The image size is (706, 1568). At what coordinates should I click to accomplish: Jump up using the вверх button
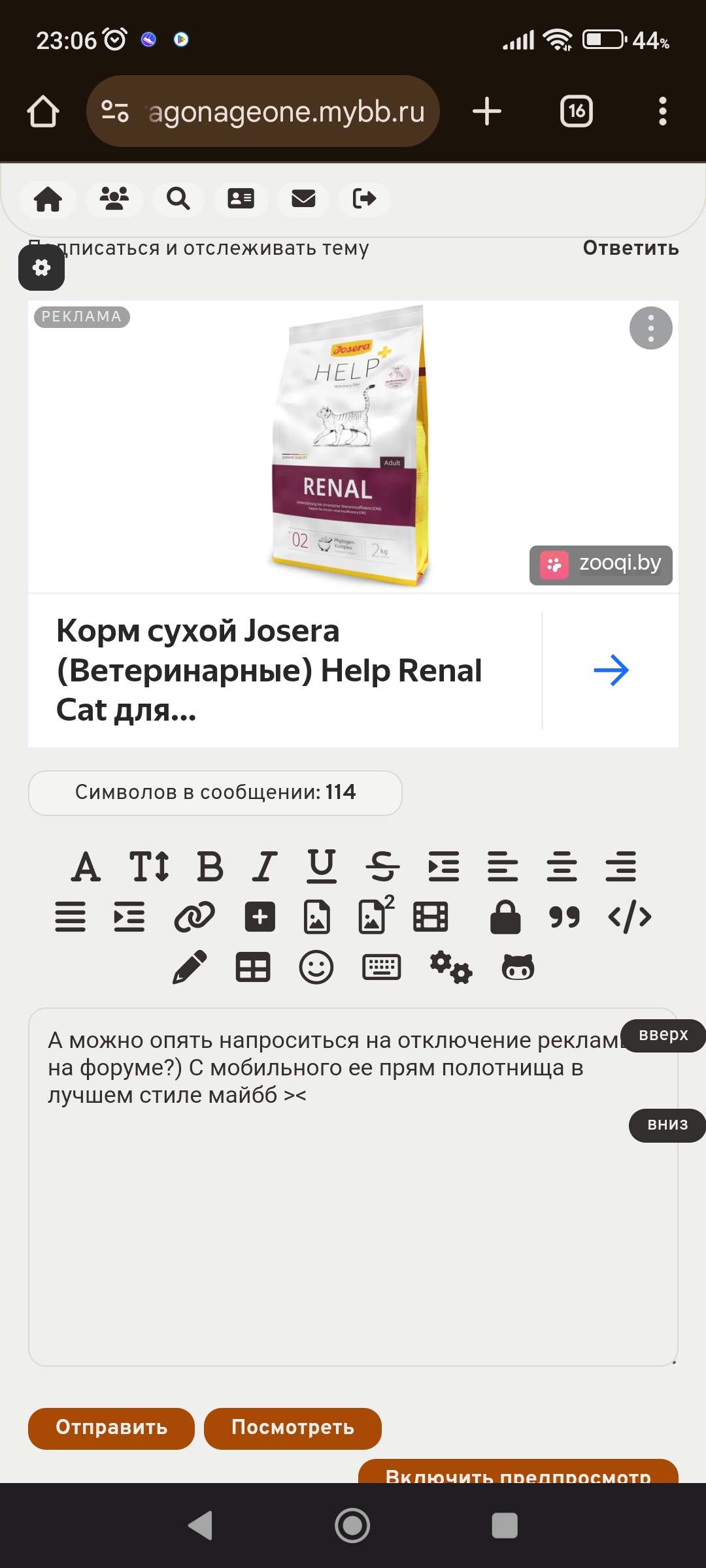tap(663, 1035)
